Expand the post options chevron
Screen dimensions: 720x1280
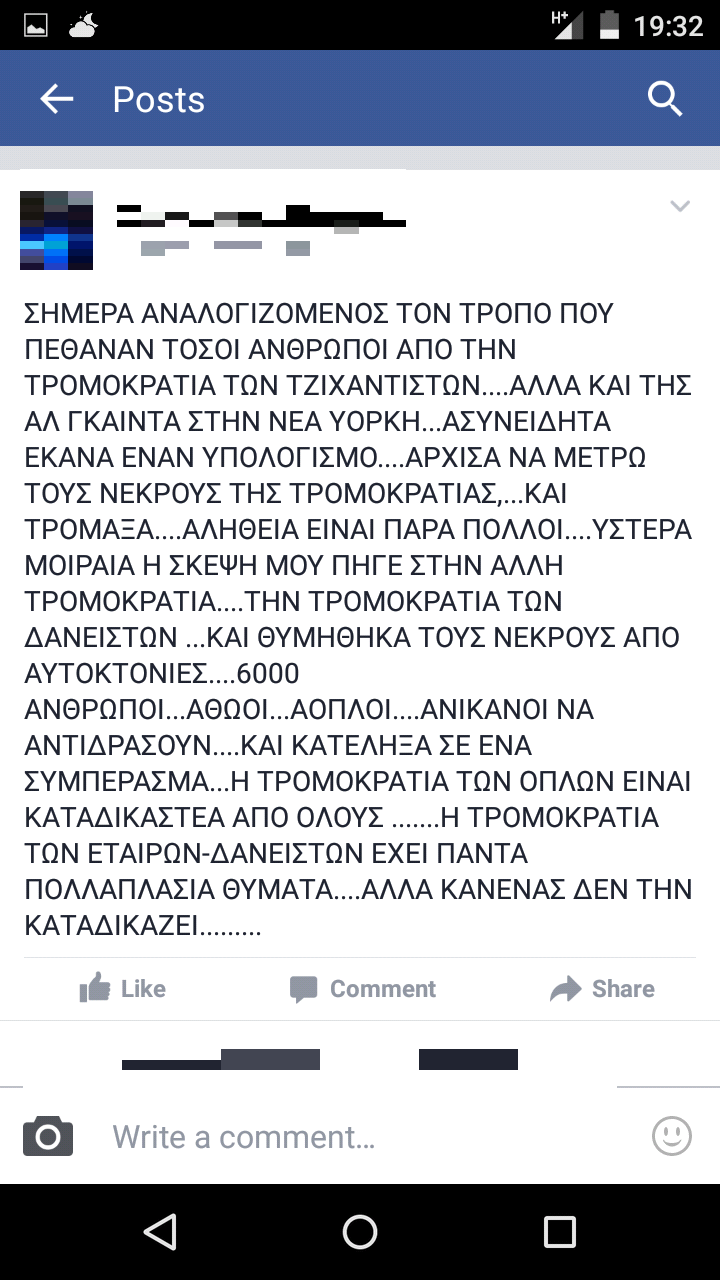coord(680,206)
